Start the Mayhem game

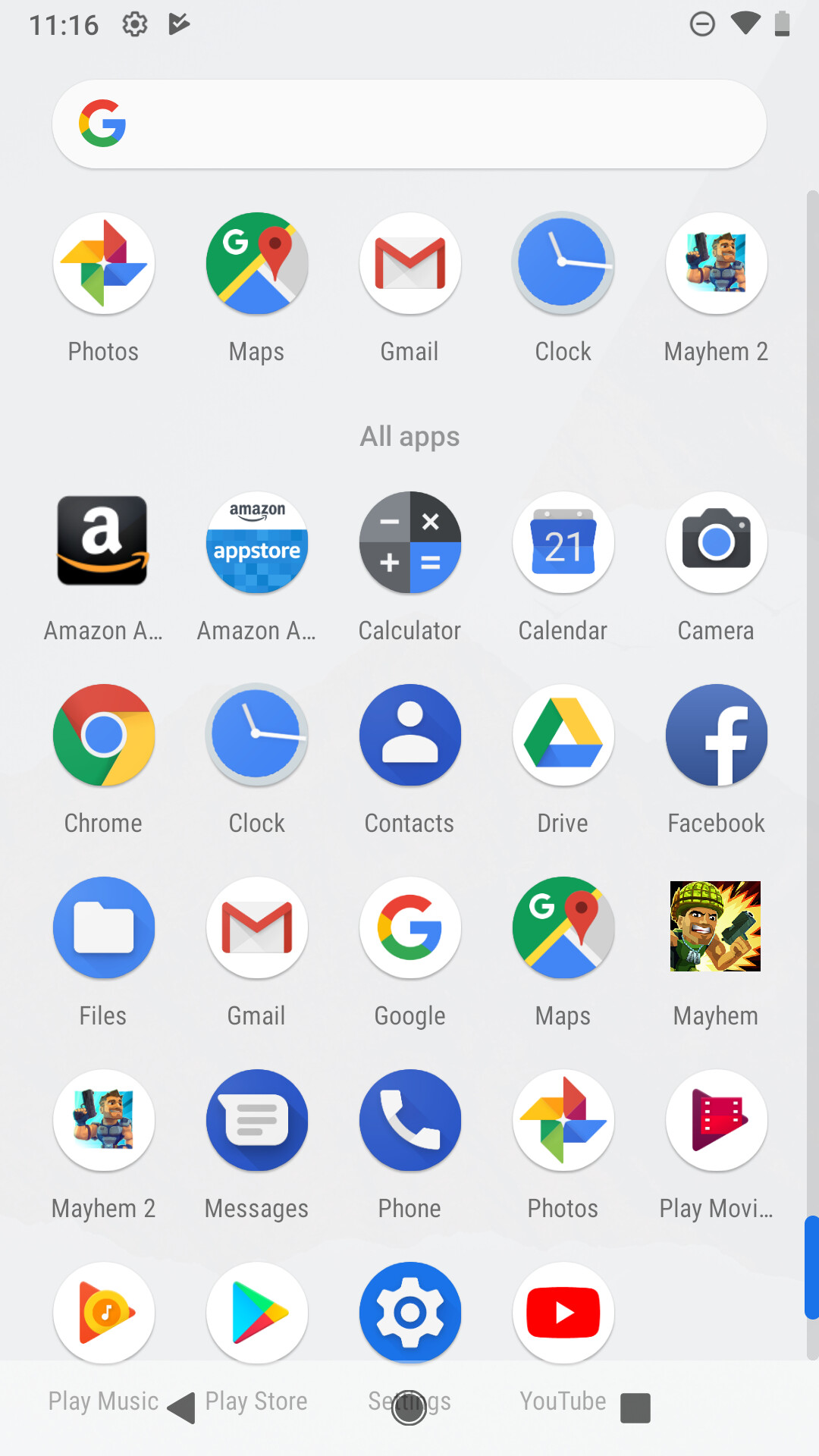click(x=716, y=927)
